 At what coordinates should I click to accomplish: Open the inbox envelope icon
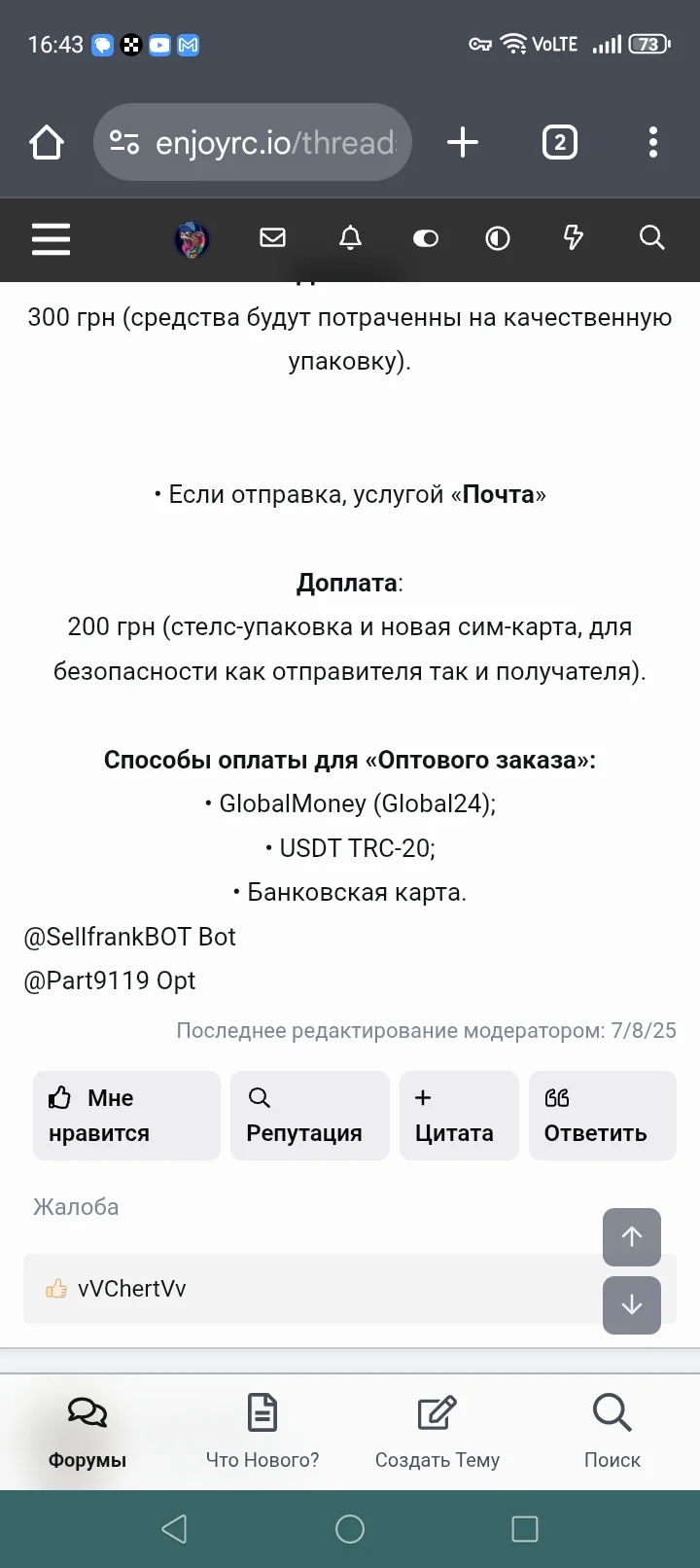click(273, 238)
